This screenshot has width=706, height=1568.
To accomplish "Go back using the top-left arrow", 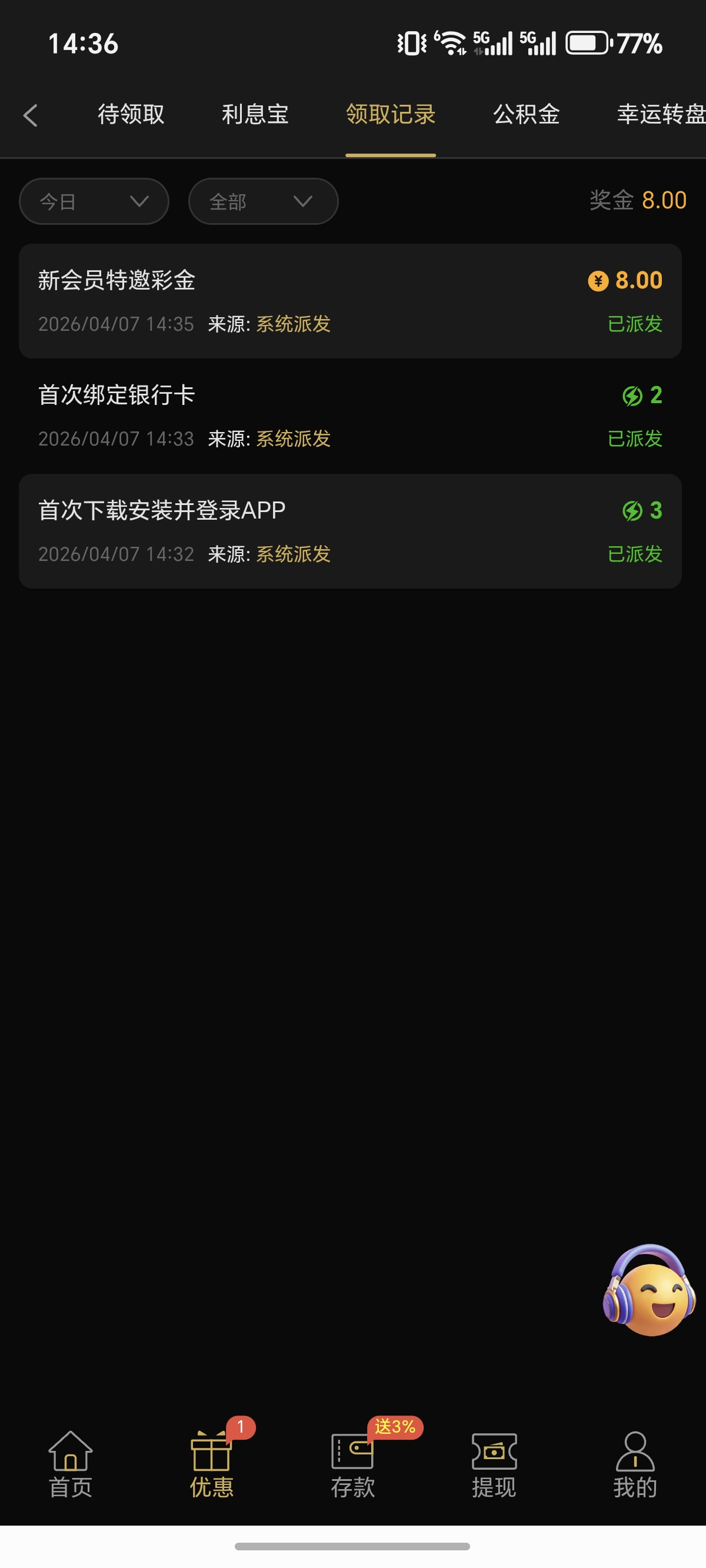I will click(x=31, y=115).
